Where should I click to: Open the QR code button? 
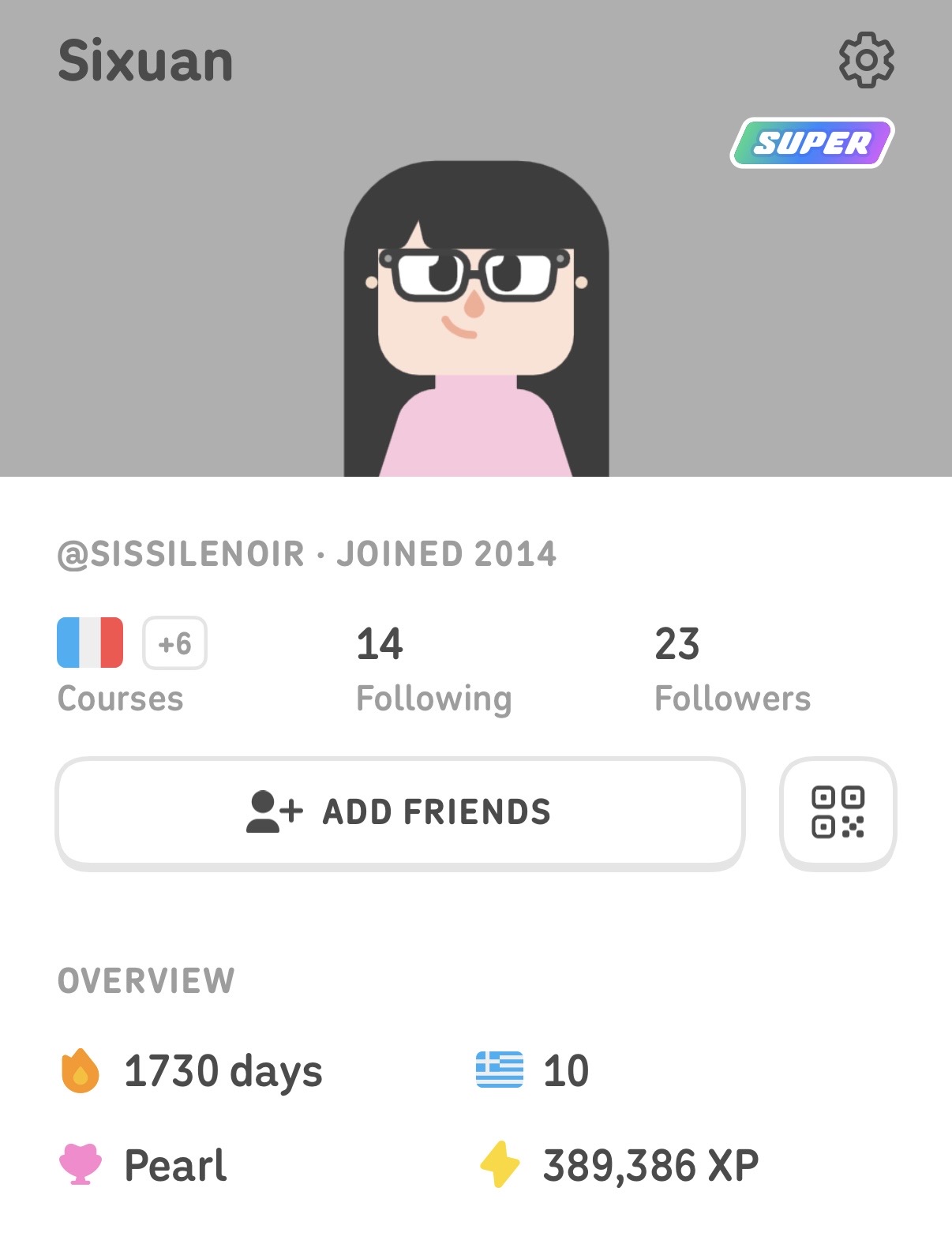click(838, 812)
